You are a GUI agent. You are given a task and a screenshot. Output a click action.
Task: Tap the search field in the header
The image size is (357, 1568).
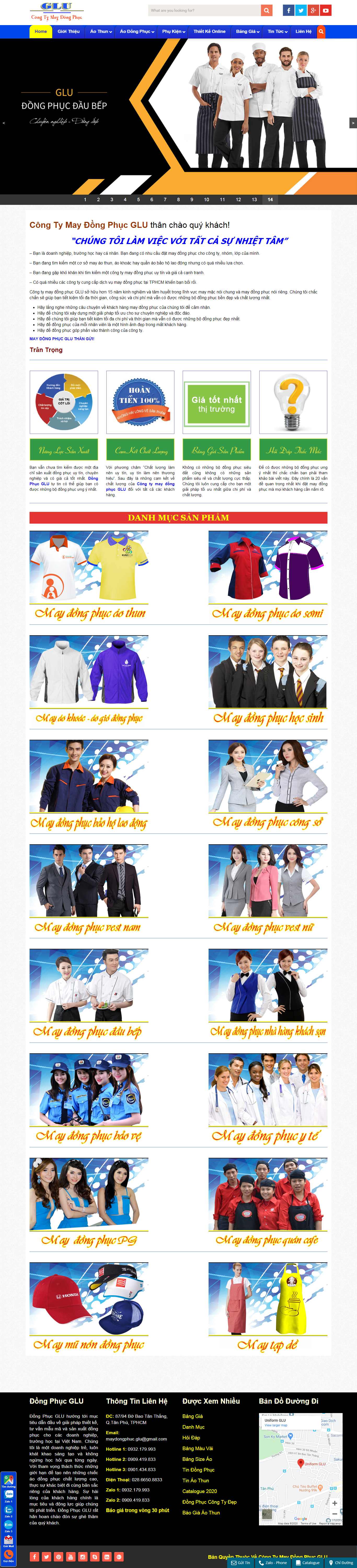pos(204,10)
